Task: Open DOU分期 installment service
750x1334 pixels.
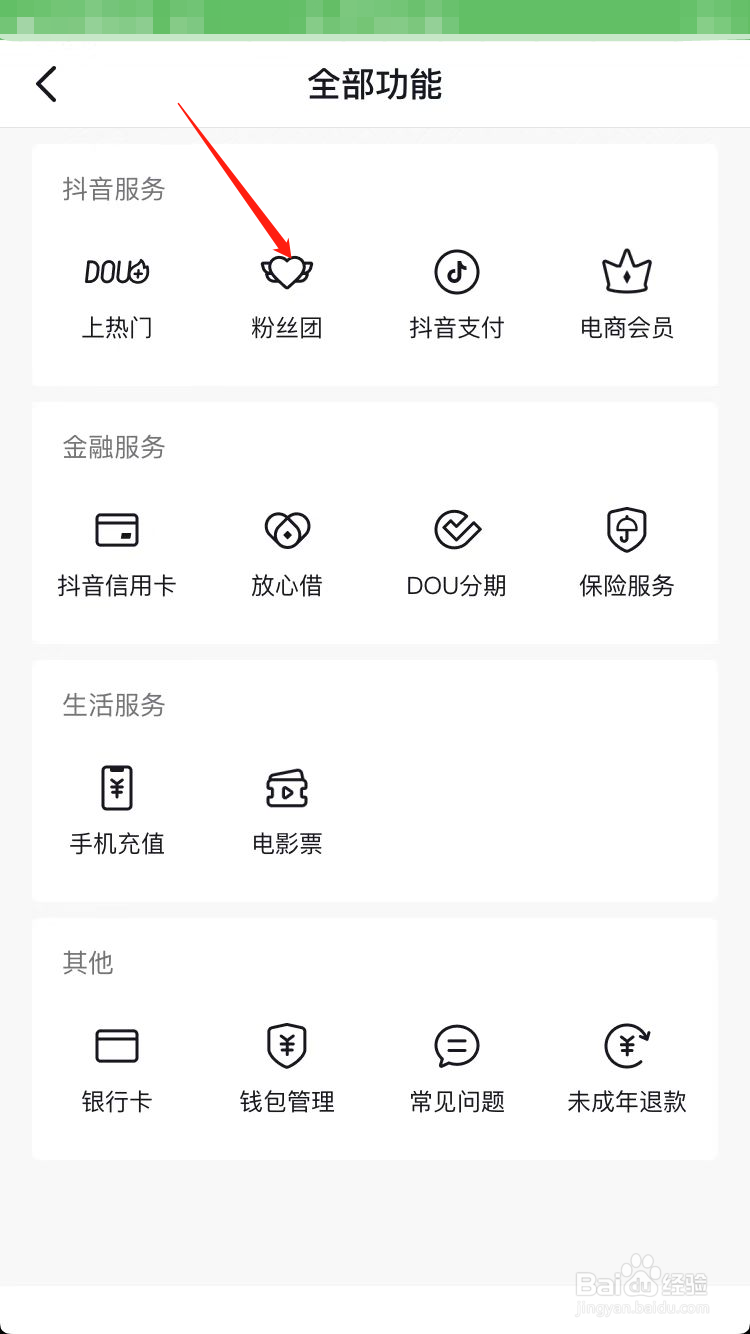Action: [457, 552]
